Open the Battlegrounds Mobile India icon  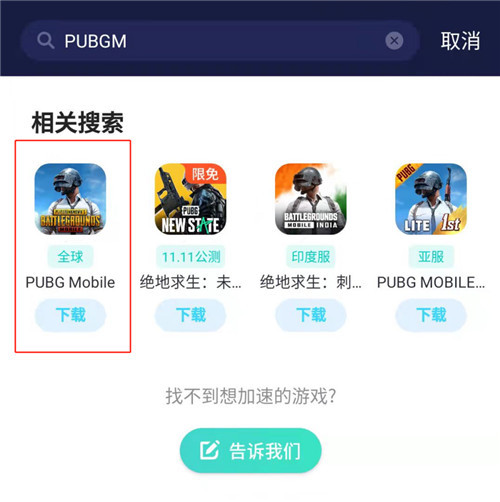point(311,199)
